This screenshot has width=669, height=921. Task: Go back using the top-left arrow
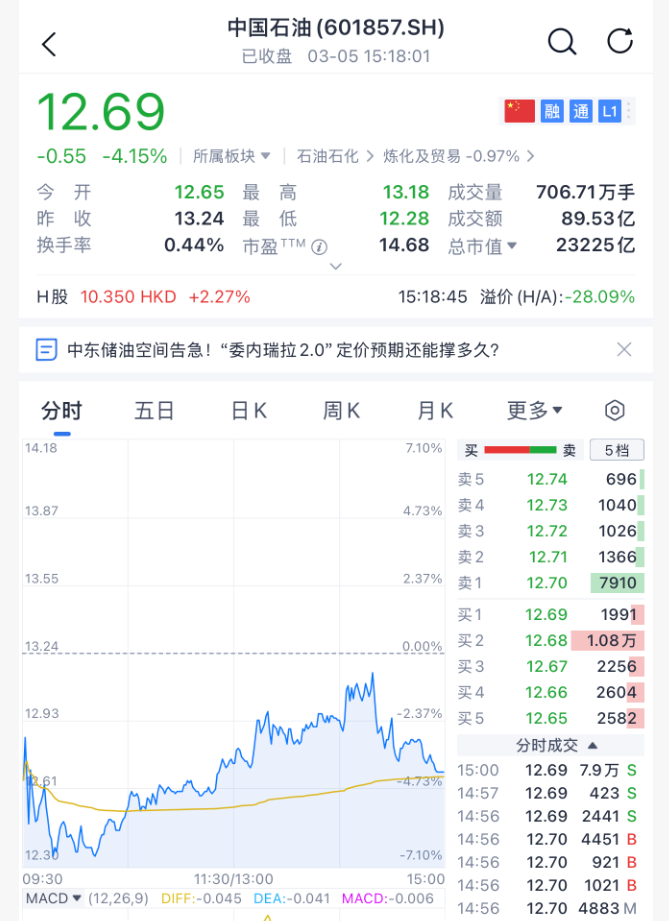pyautogui.click(x=49, y=44)
